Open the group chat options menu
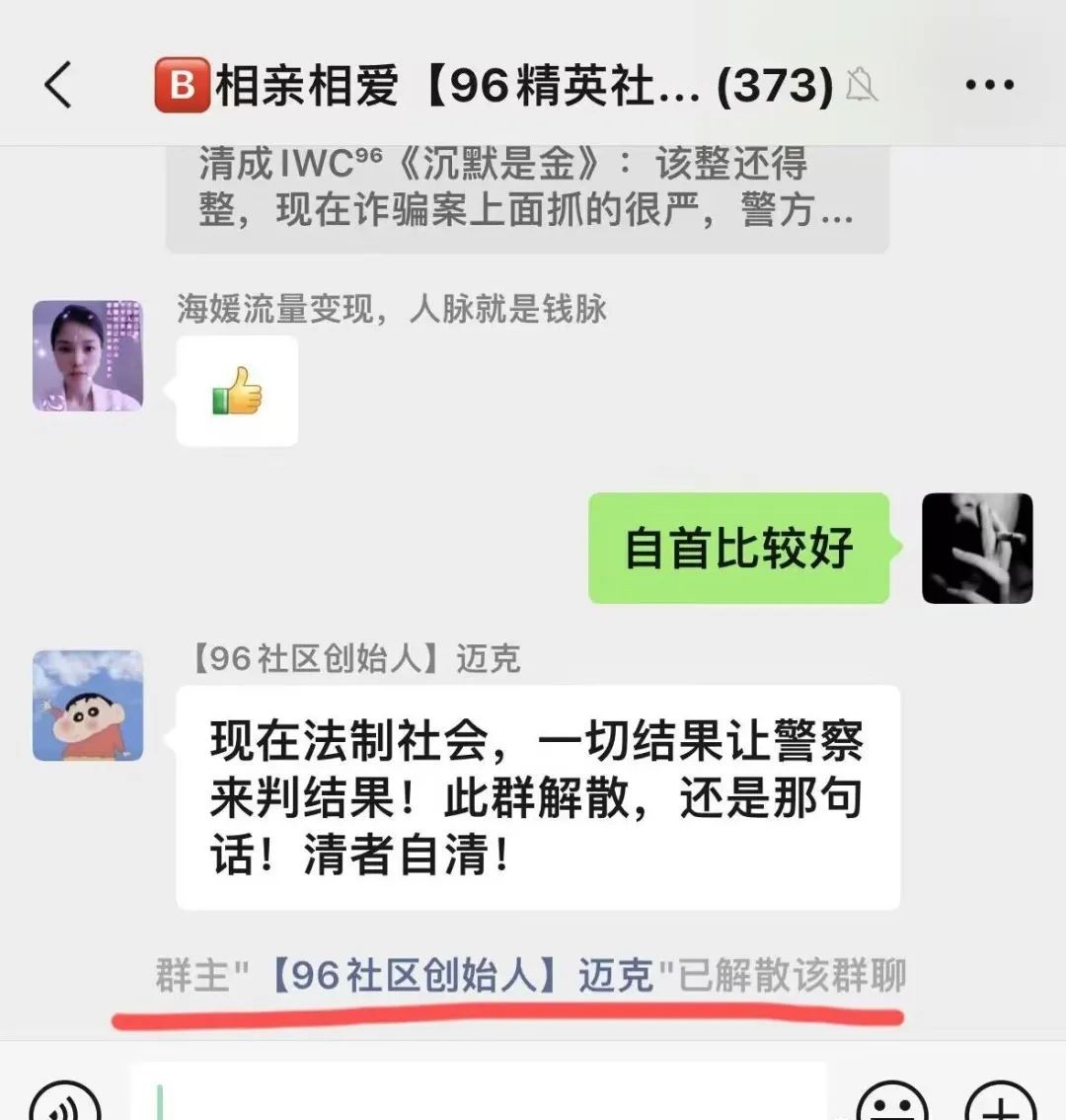Viewport: 1066px width, 1120px height. click(x=989, y=85)
